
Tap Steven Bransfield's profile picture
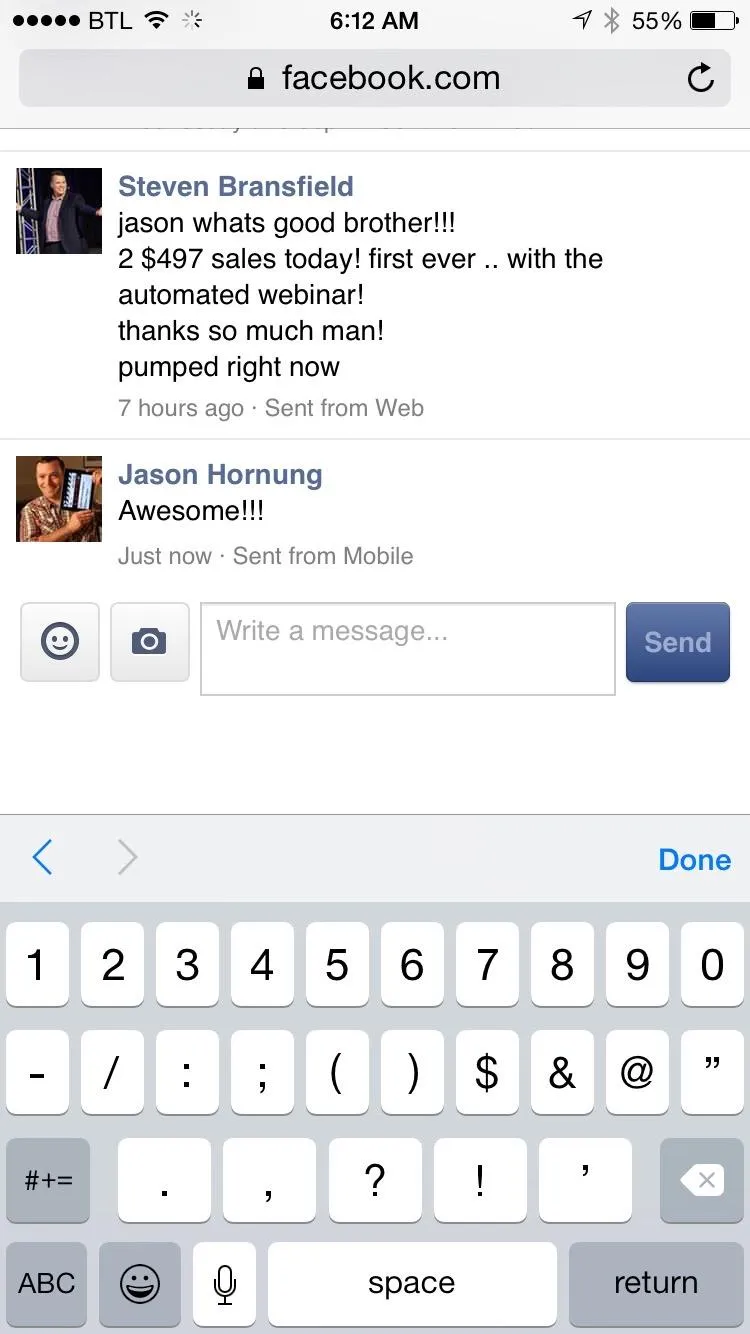pos(59,211)
